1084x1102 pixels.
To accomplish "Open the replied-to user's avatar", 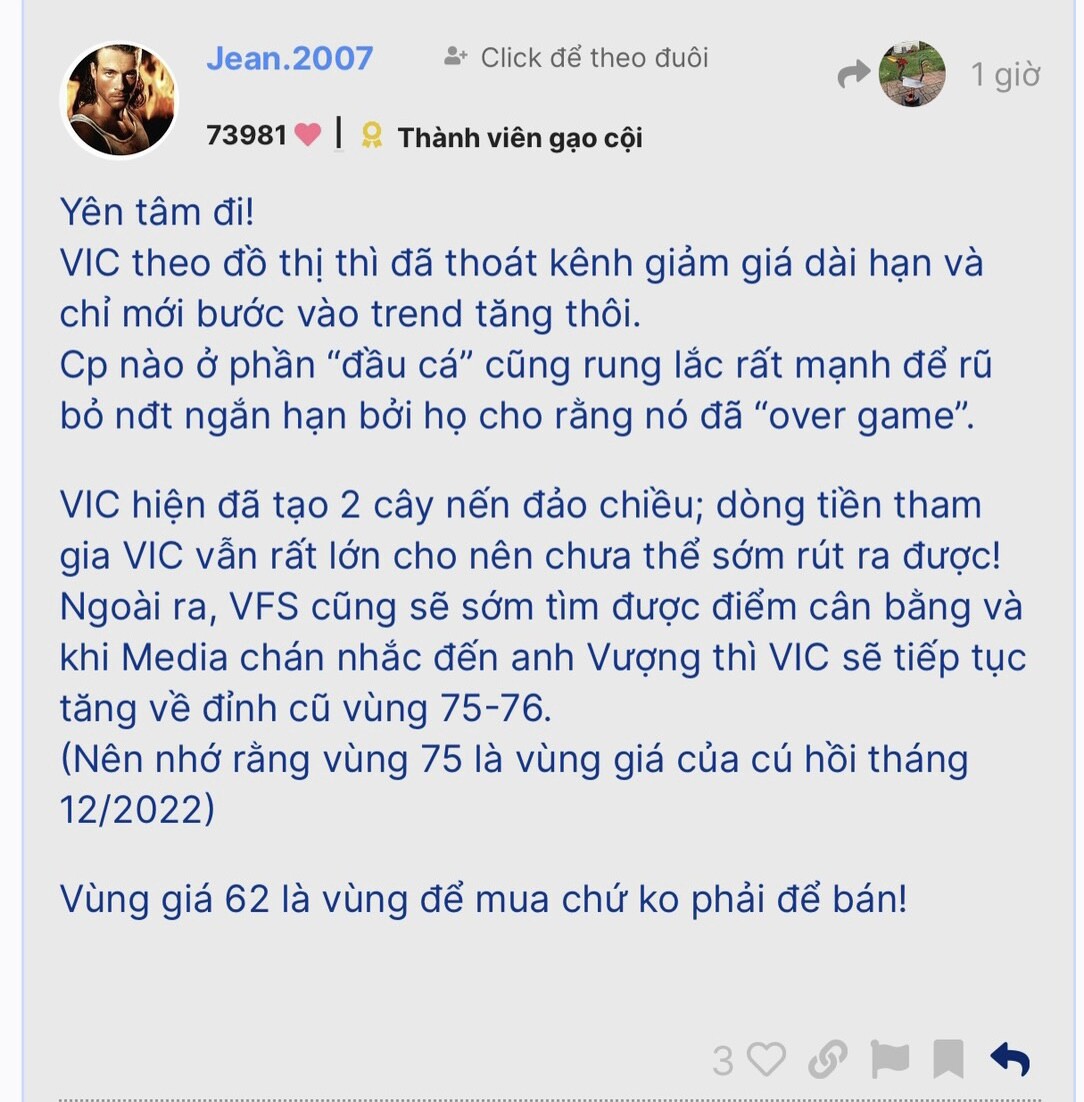I will [x=911, y=74].
